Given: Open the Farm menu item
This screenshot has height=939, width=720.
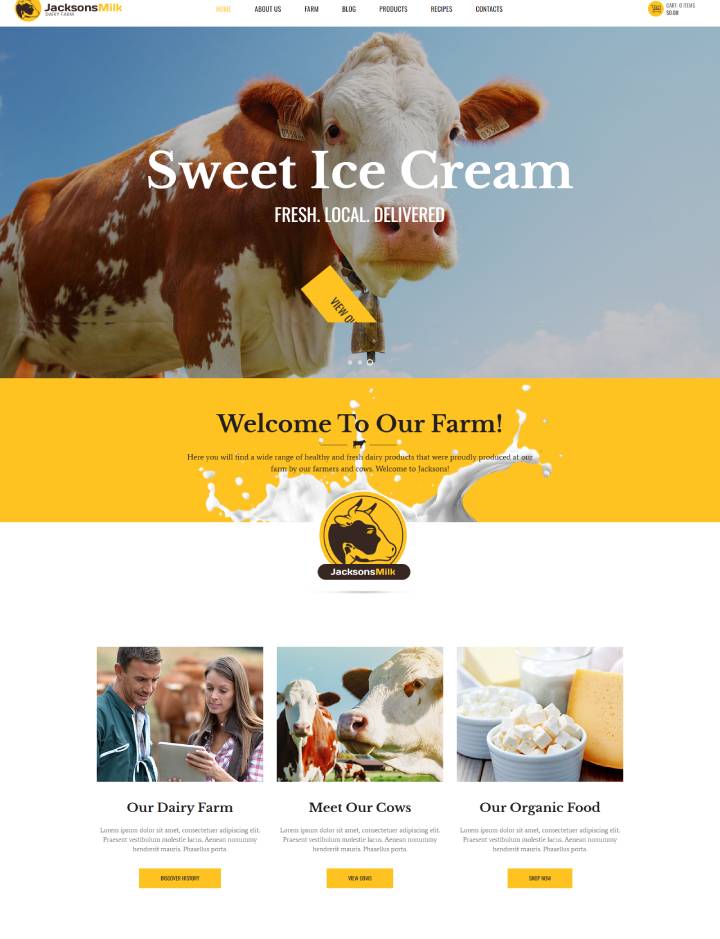Looking at the screenshot, I should 311,9.
